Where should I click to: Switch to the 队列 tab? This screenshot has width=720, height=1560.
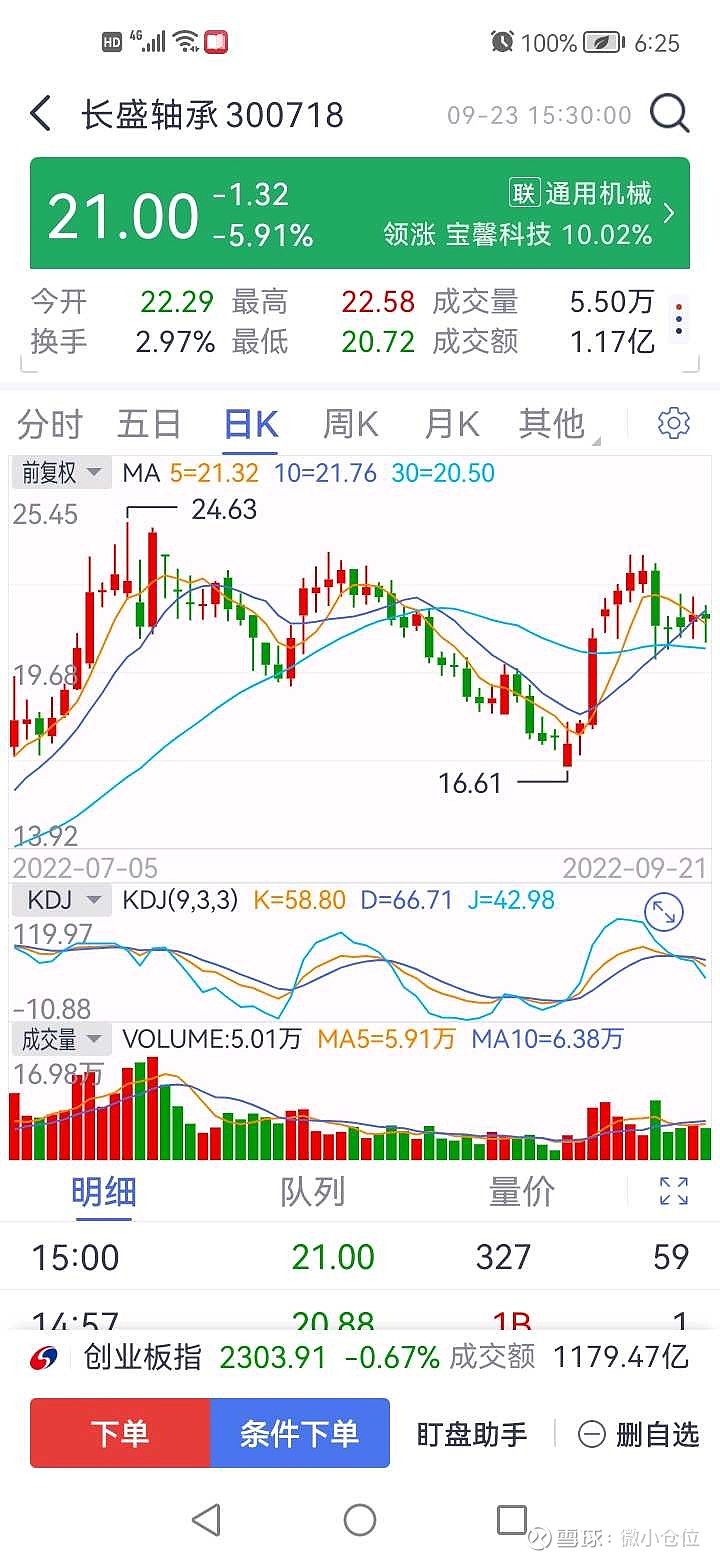click(x=312, y=1191)
